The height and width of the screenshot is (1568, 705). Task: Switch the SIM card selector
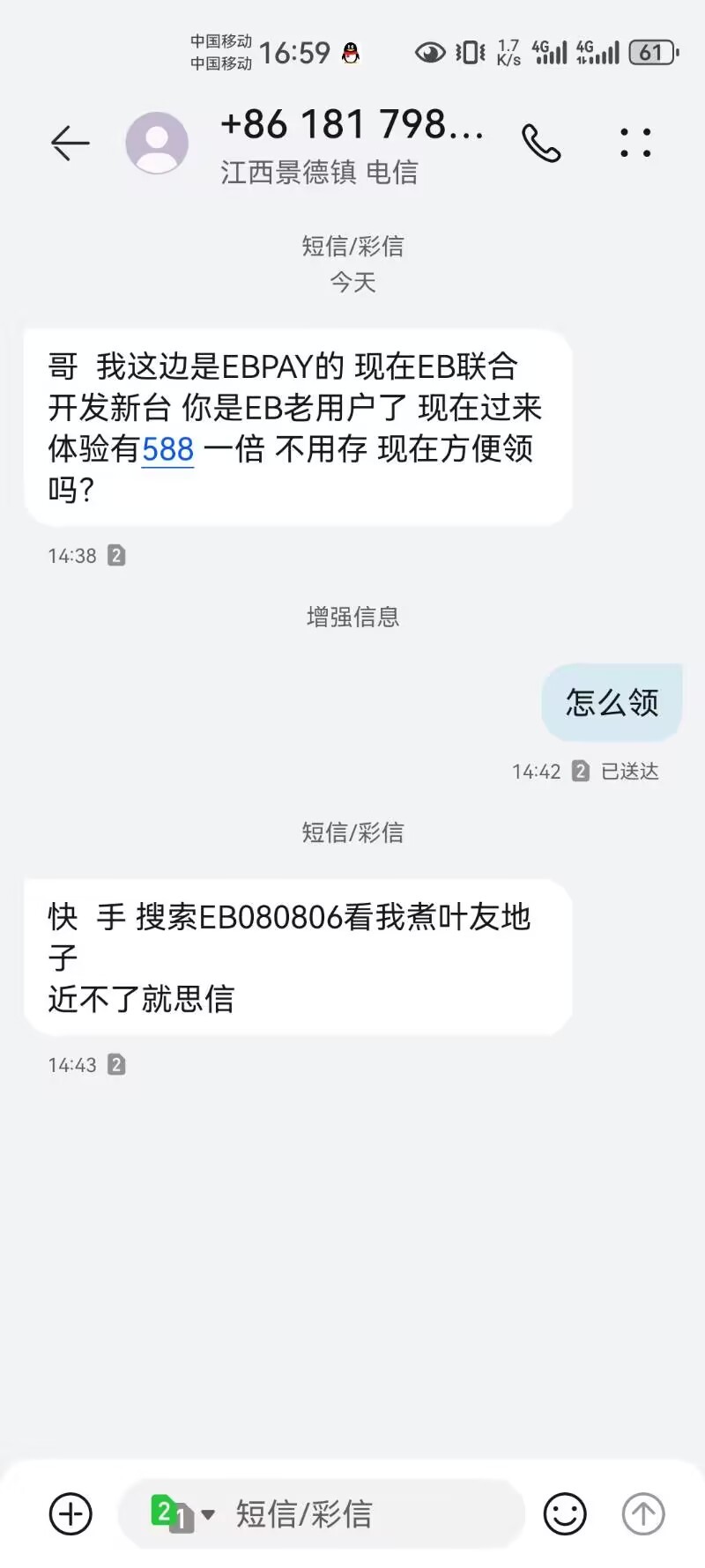tap(182, 1514)
